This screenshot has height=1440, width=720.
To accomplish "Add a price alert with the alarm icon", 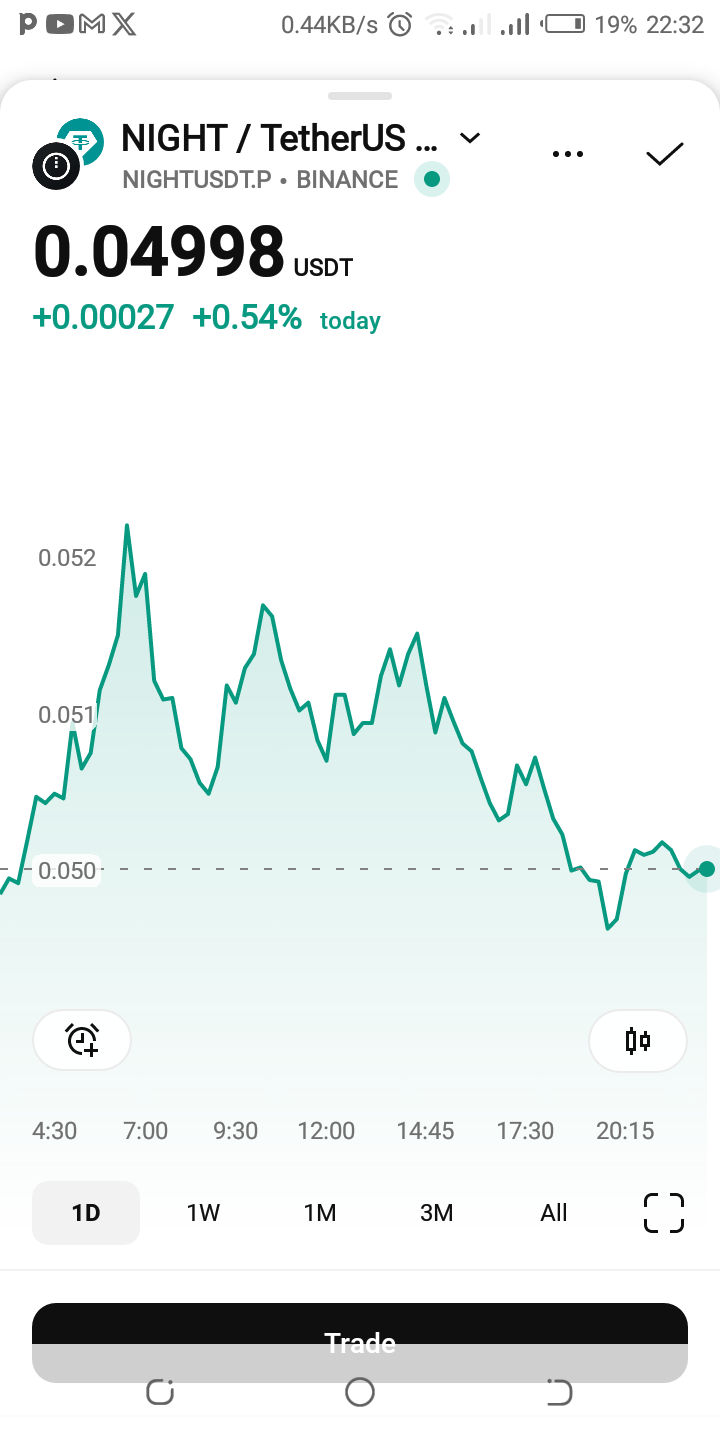I will point(82,1040).
